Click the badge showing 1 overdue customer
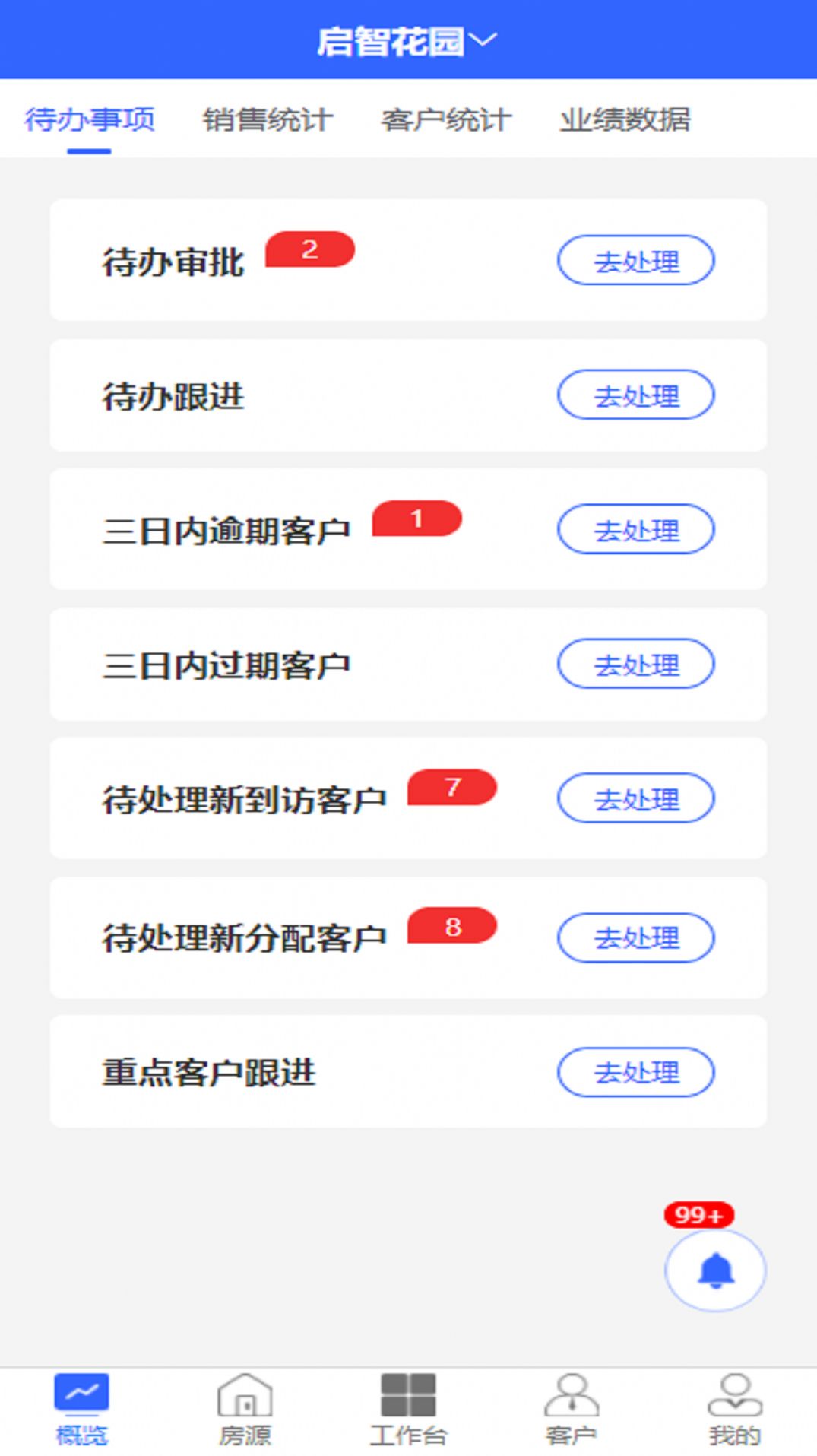 [x=416, y=519]
